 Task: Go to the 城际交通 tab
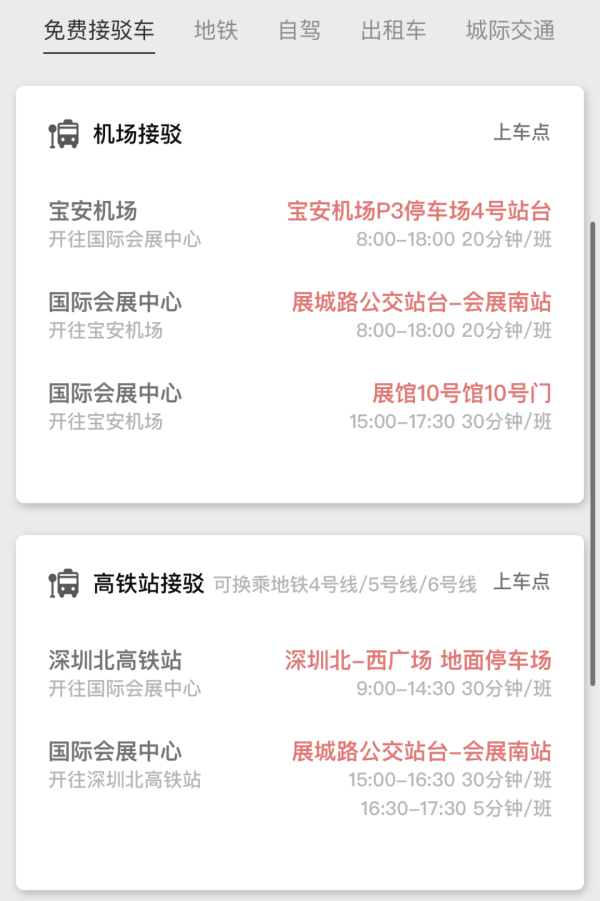pos(510,30)
